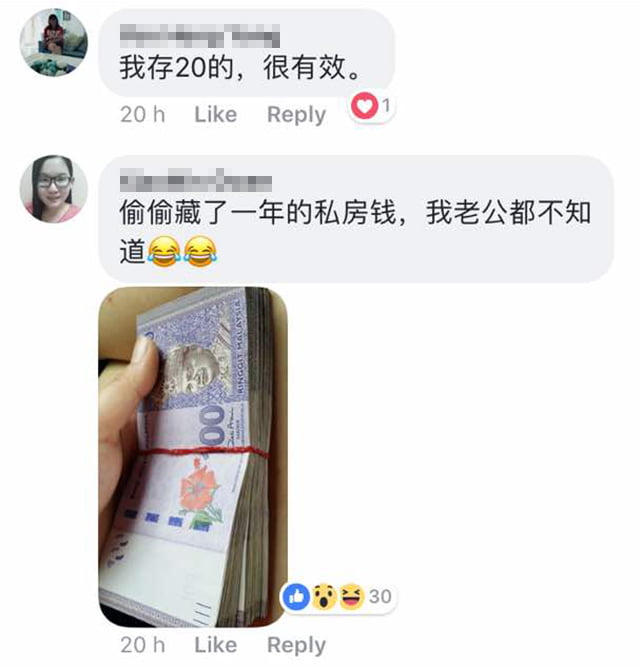Open profile of commenter with glasses
The image size is (640, 667).
tap(54, 188)
